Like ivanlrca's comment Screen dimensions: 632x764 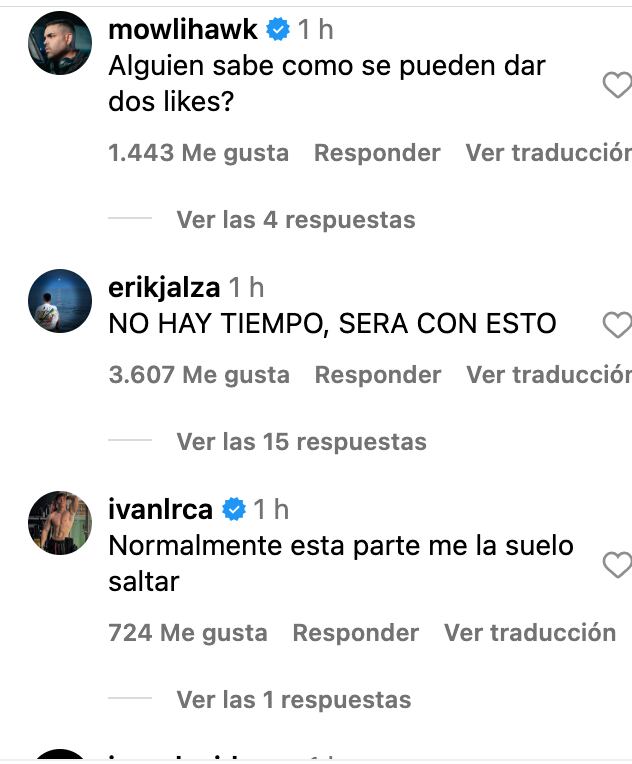coord(618,565)
